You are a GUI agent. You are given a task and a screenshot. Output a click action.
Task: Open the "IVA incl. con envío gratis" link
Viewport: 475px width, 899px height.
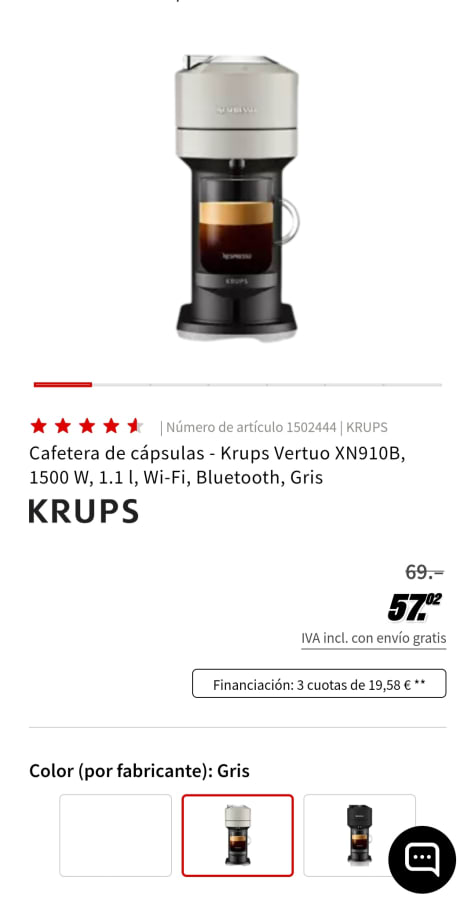point(373,638)
